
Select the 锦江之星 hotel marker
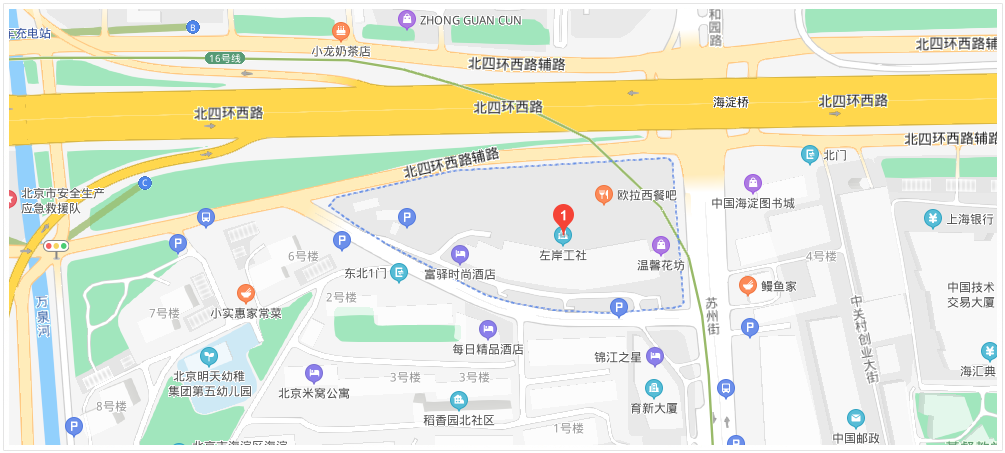(x=655, y=356)
